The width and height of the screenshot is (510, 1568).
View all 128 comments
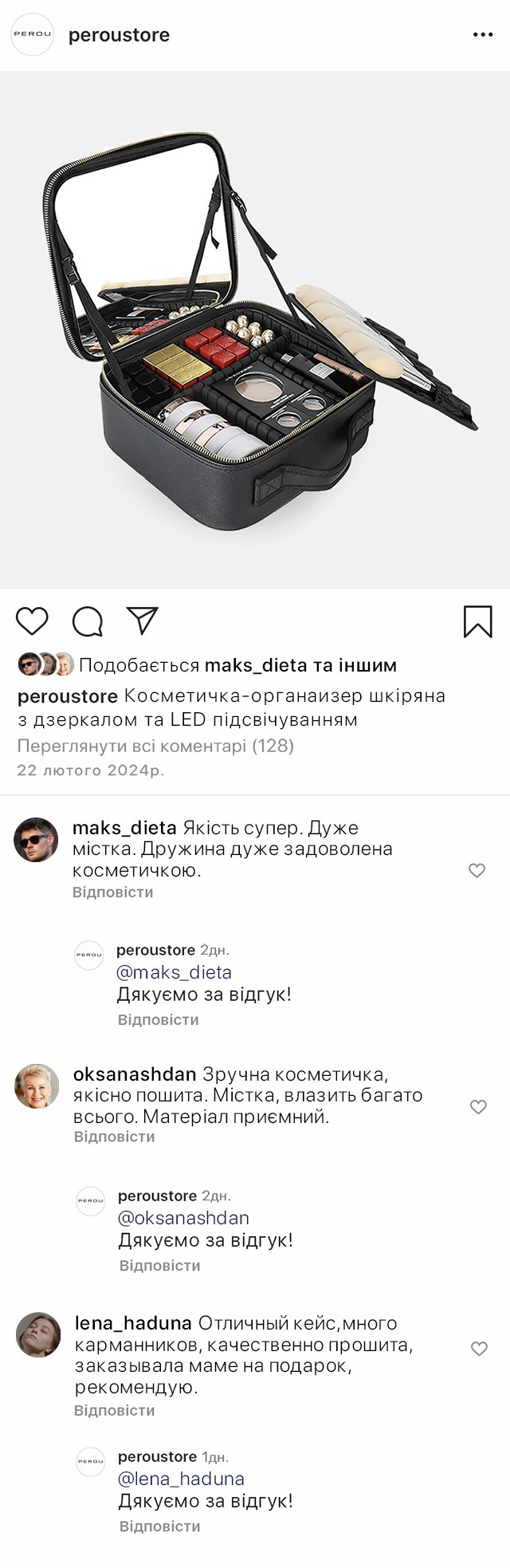[155, 746]
